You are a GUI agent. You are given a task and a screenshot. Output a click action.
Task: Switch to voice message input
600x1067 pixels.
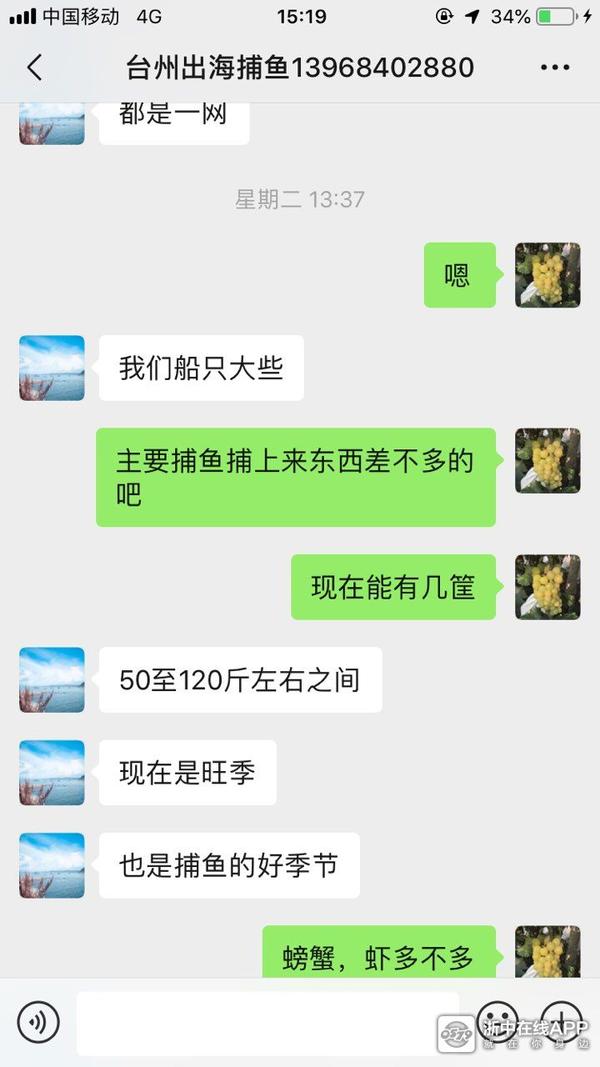click(x=38, y=1022)
